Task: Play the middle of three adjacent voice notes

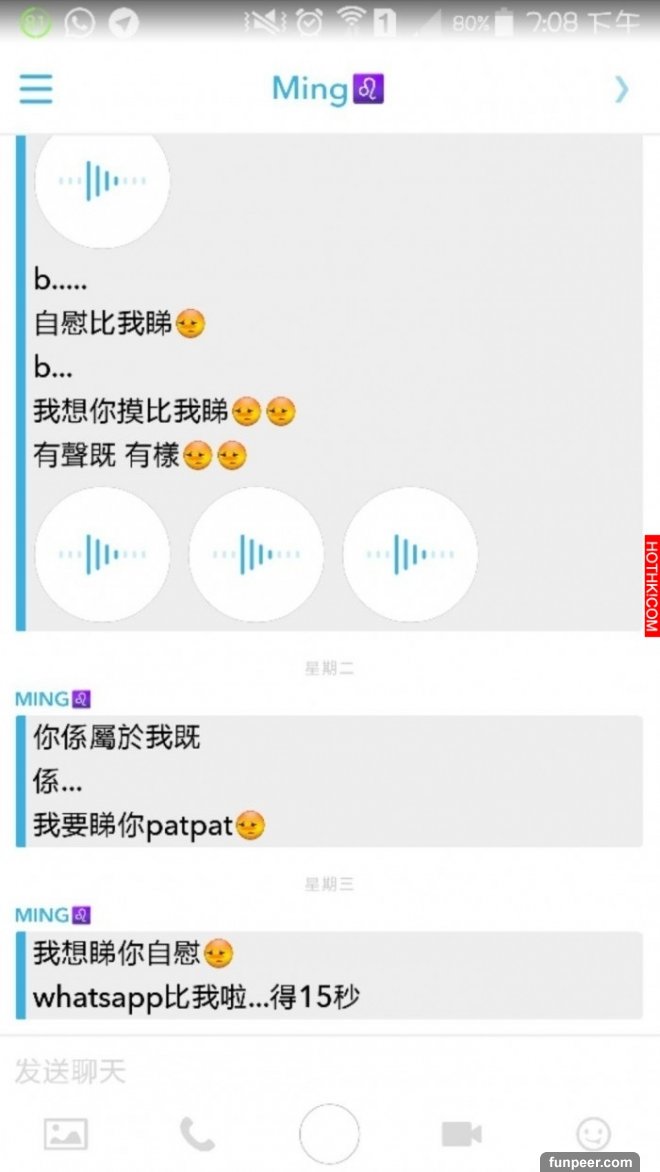Action: point(256,554)
